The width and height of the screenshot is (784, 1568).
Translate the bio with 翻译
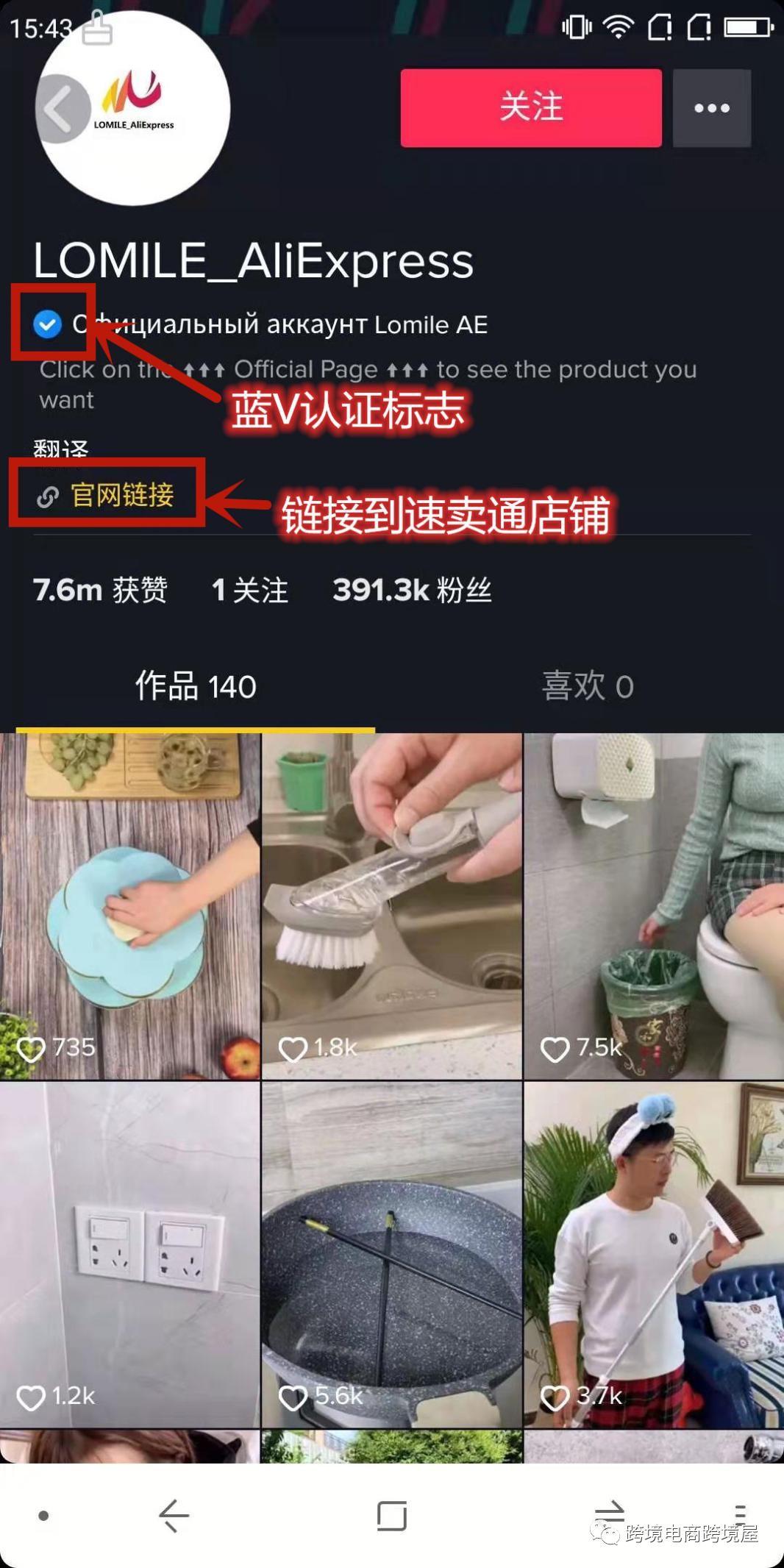[60, 449]
